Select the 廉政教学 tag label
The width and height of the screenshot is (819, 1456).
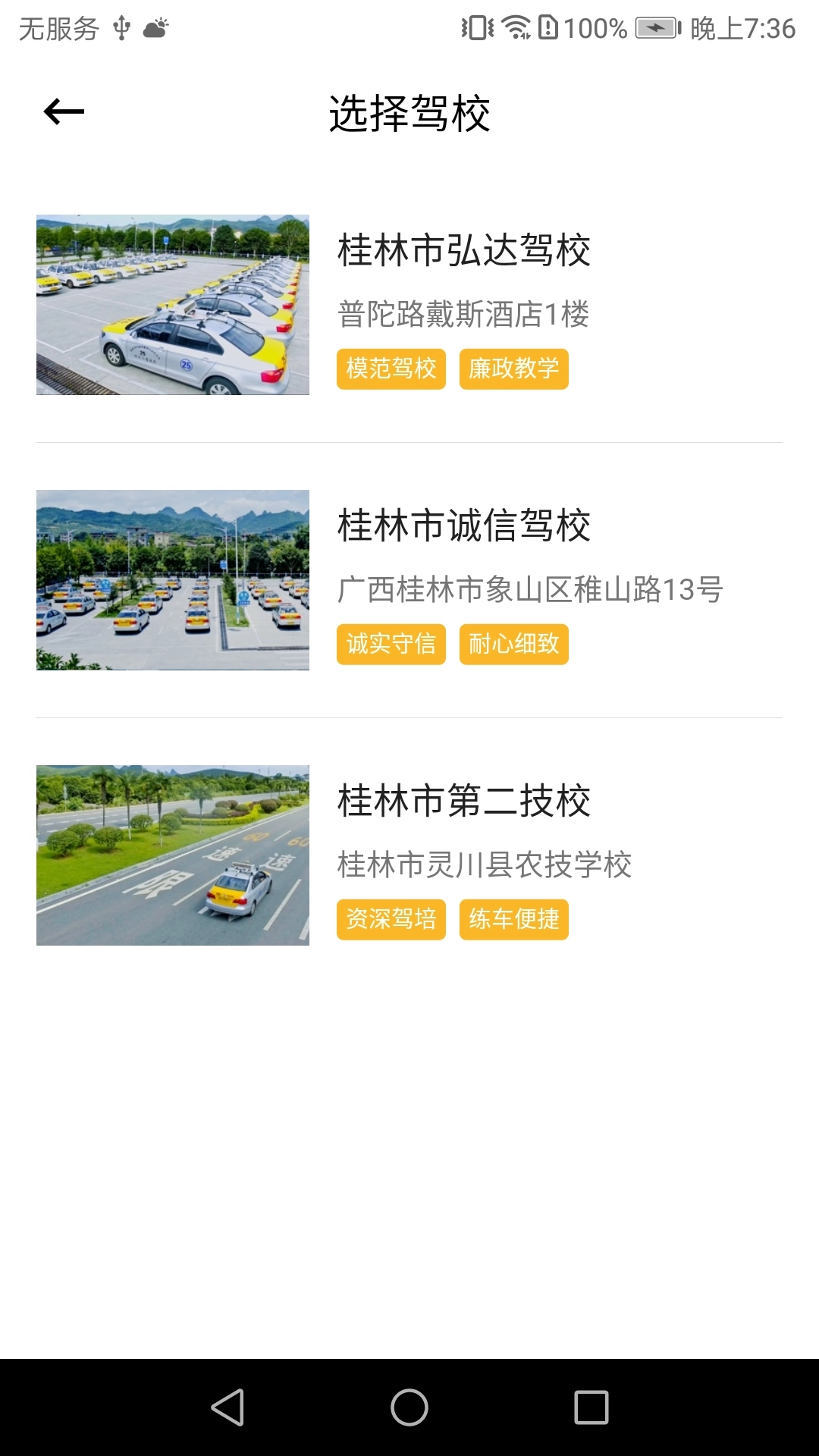[513, 369]
